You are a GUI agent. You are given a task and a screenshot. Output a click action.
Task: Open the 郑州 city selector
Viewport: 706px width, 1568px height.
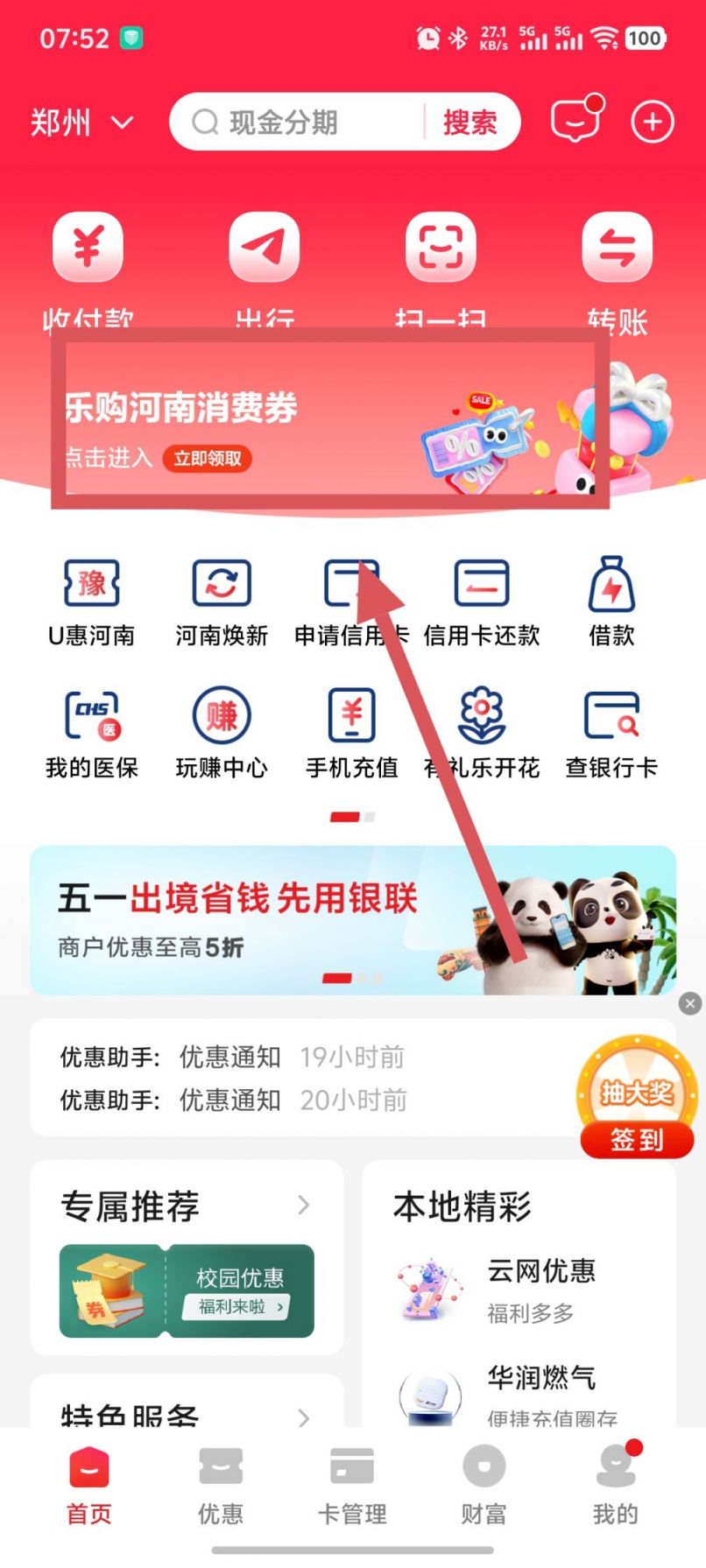(x=81, y=123)
